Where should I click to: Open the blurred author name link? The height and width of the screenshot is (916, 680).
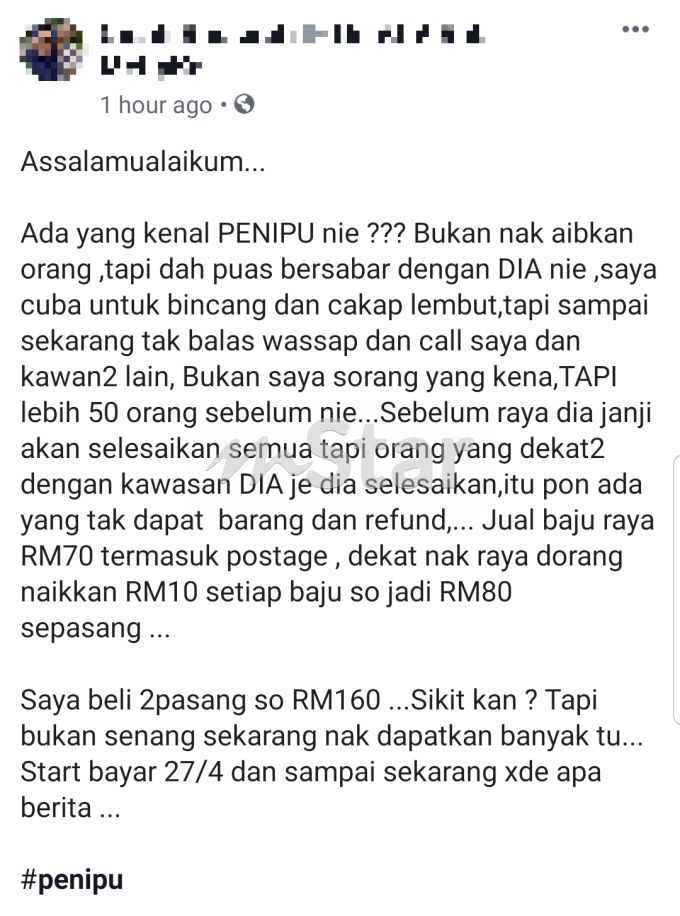coord(292,35)
